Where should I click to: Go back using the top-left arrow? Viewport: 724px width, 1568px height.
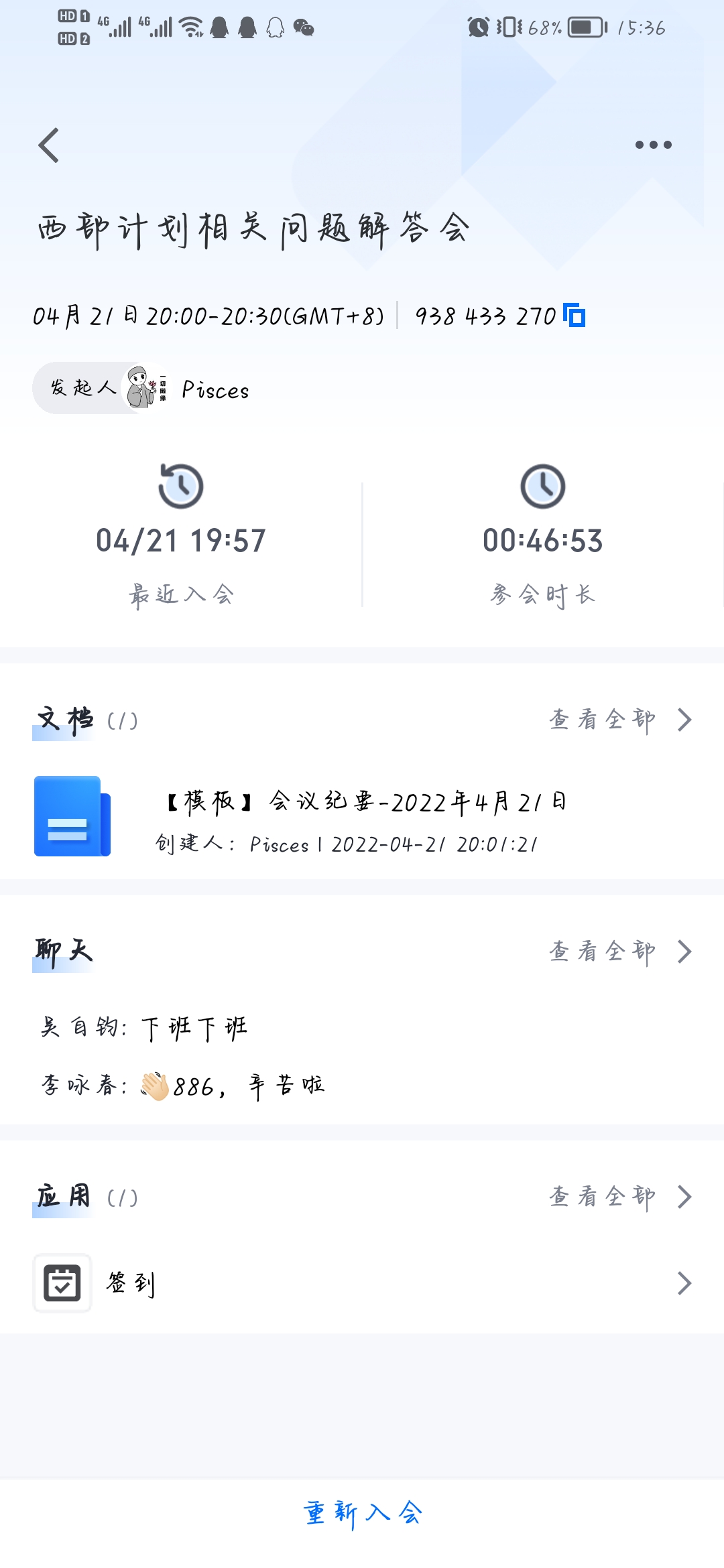click(x=49, y=145)
